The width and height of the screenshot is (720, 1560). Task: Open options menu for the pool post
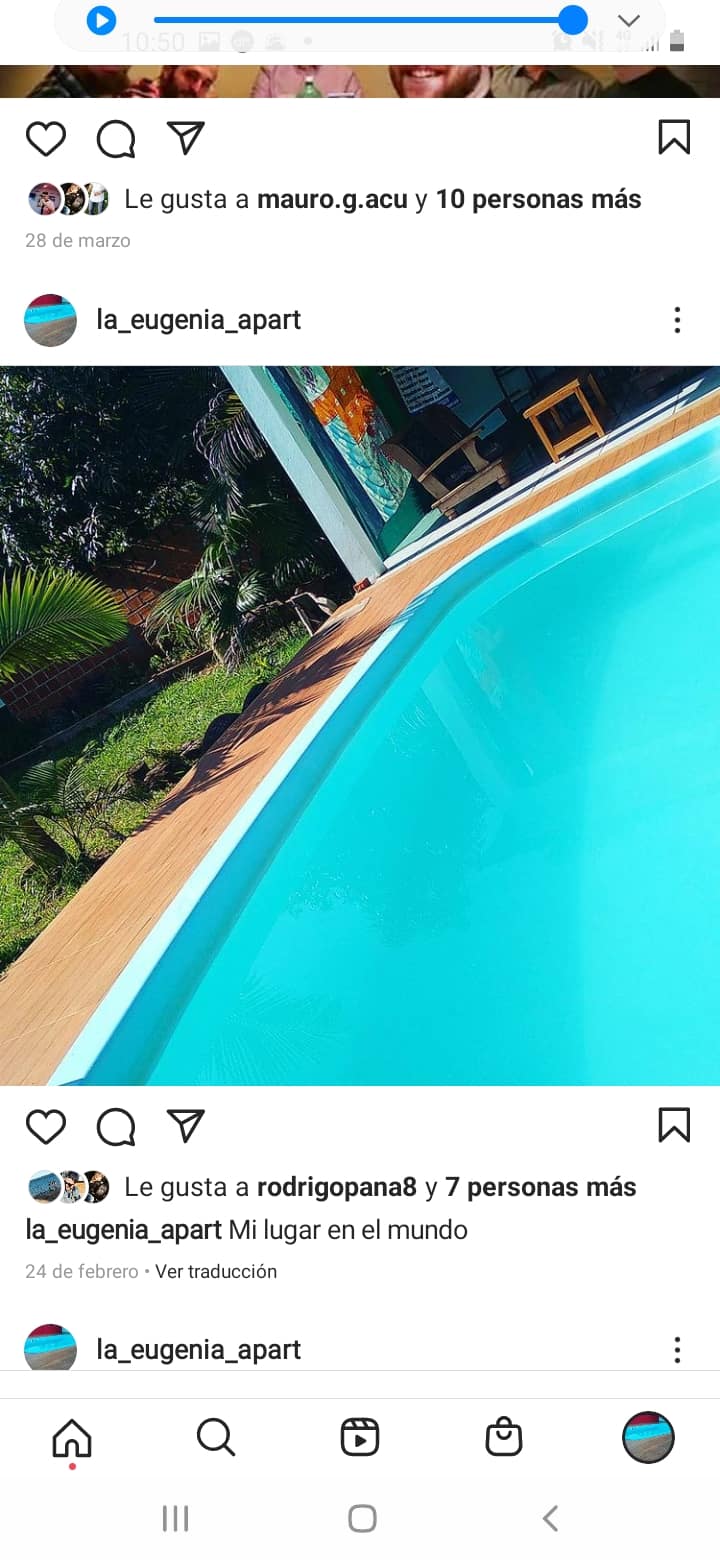point(677,320)
